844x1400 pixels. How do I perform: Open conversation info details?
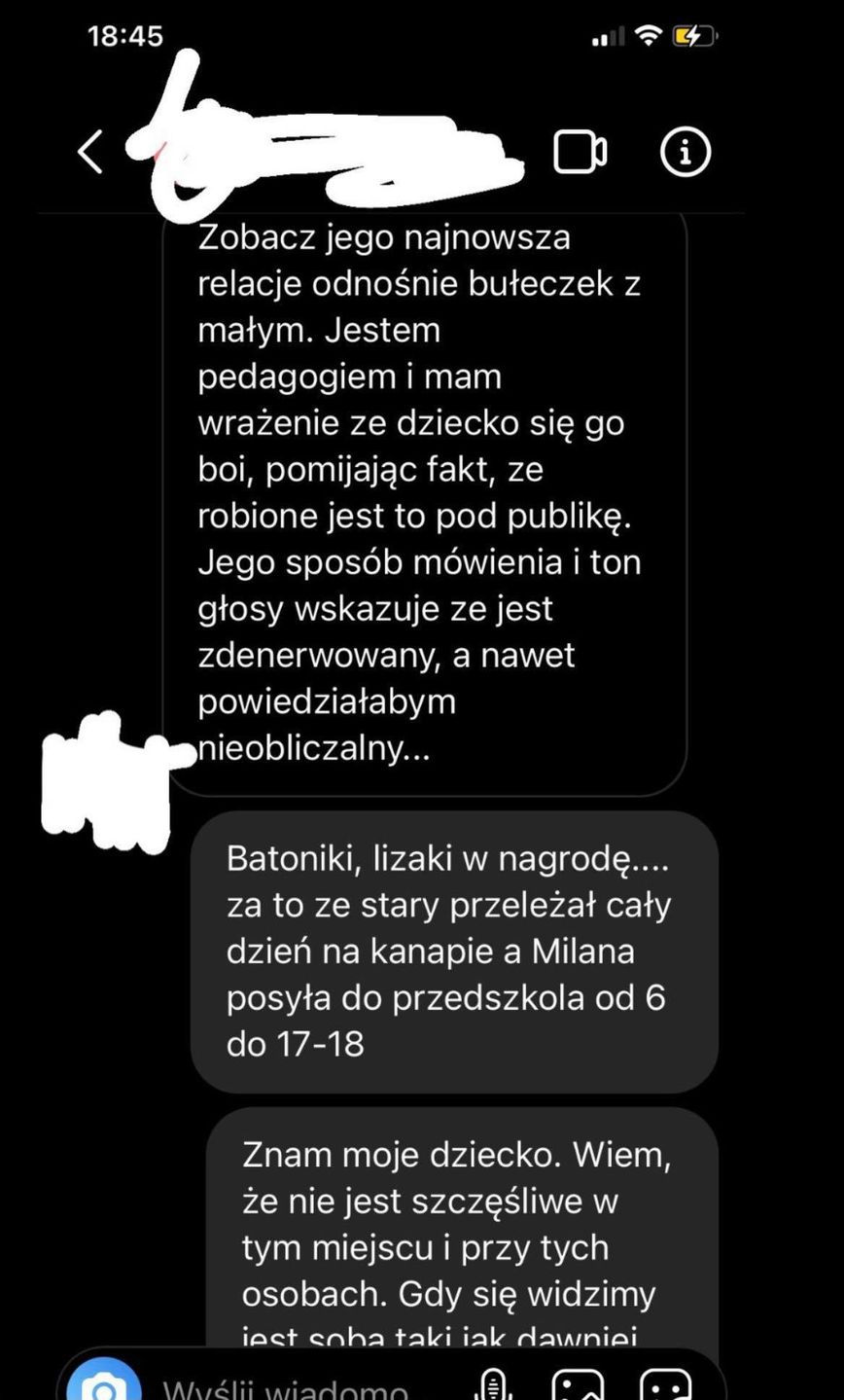coord(686,153)
